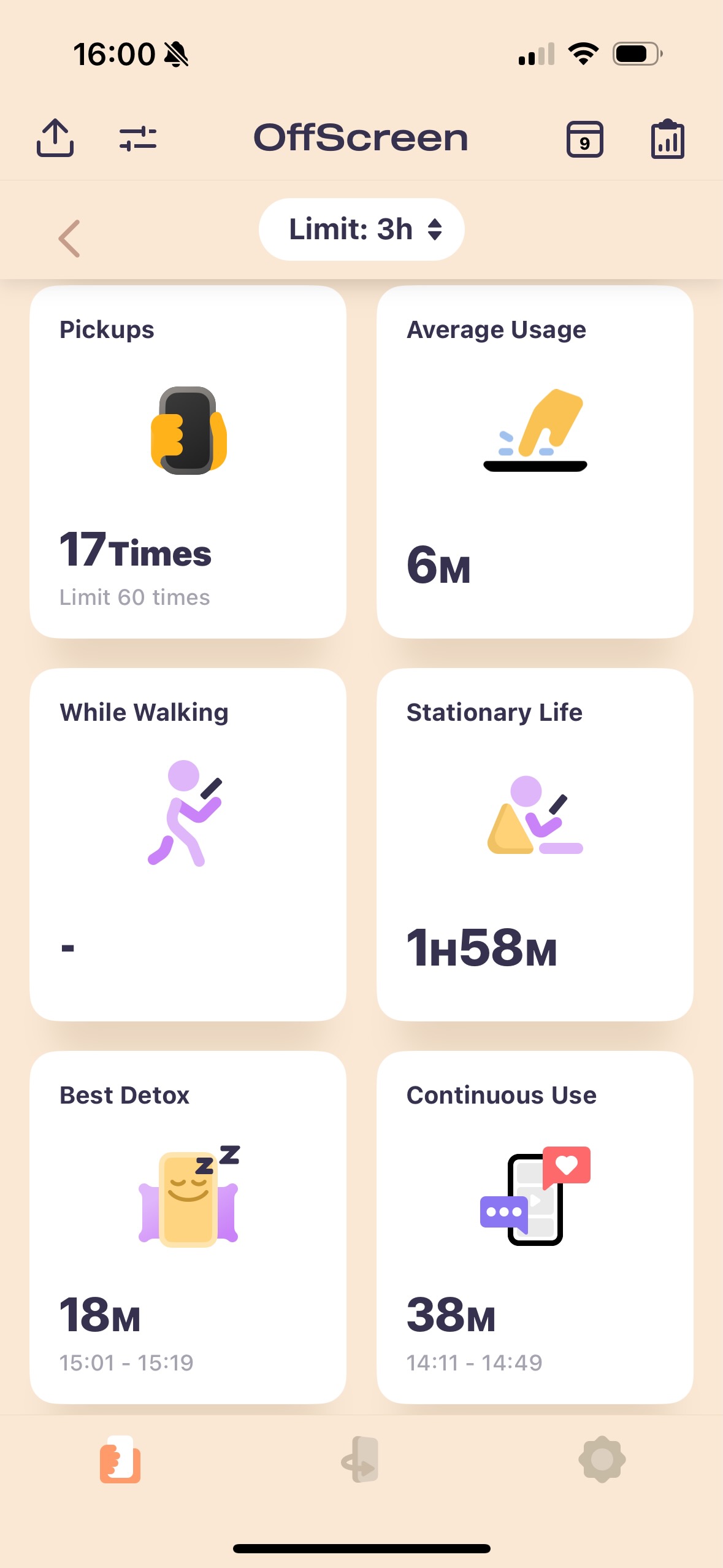
Task: Open the Continuous Use card
Action: (535, 1228)
